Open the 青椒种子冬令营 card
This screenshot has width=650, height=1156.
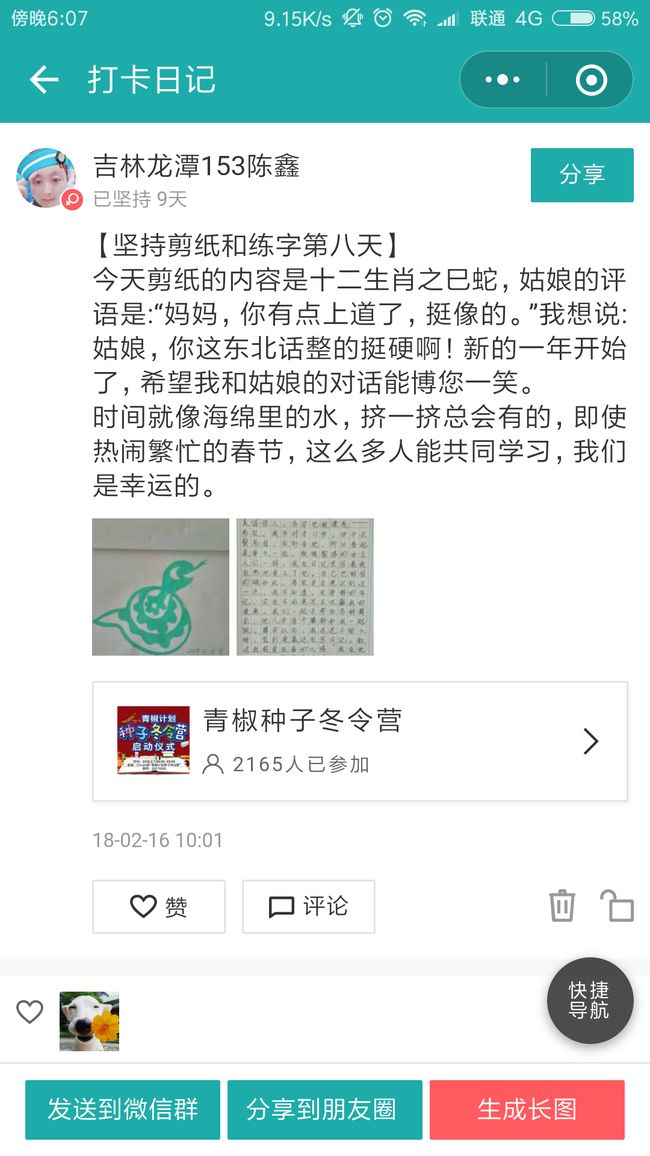point(360,741)
